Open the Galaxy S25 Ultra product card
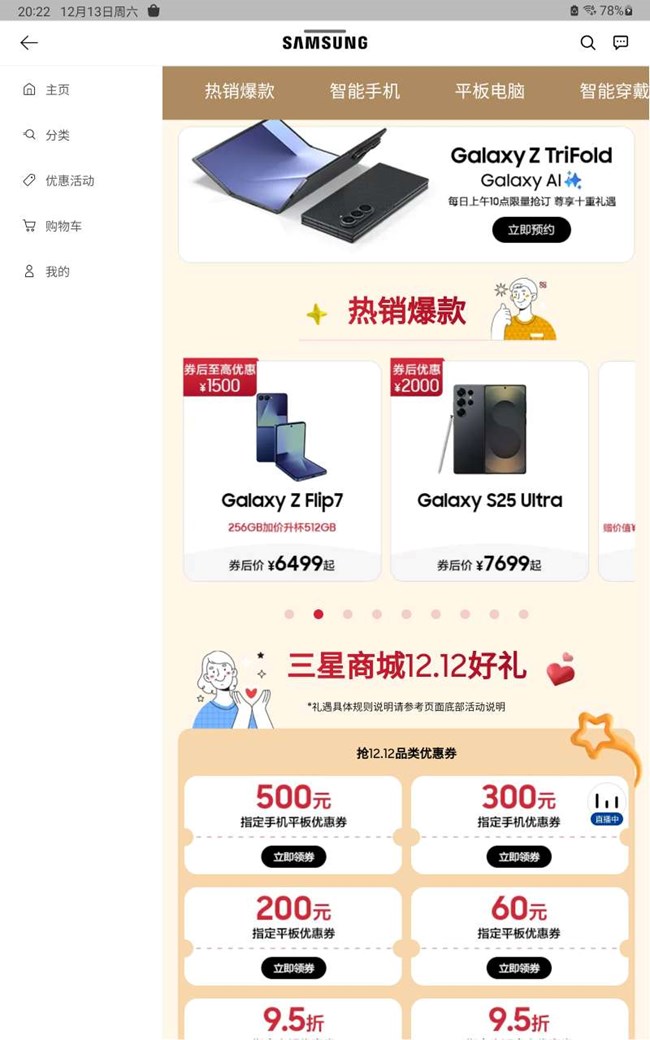 point(489,470)
